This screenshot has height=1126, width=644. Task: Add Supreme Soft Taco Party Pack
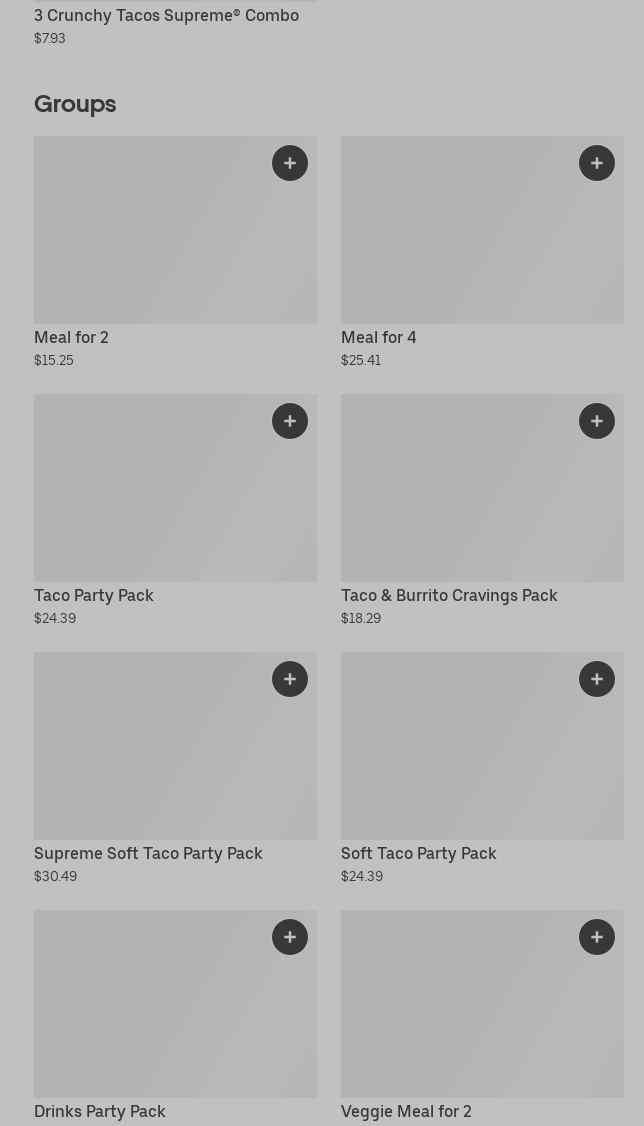tap(290, 679)
